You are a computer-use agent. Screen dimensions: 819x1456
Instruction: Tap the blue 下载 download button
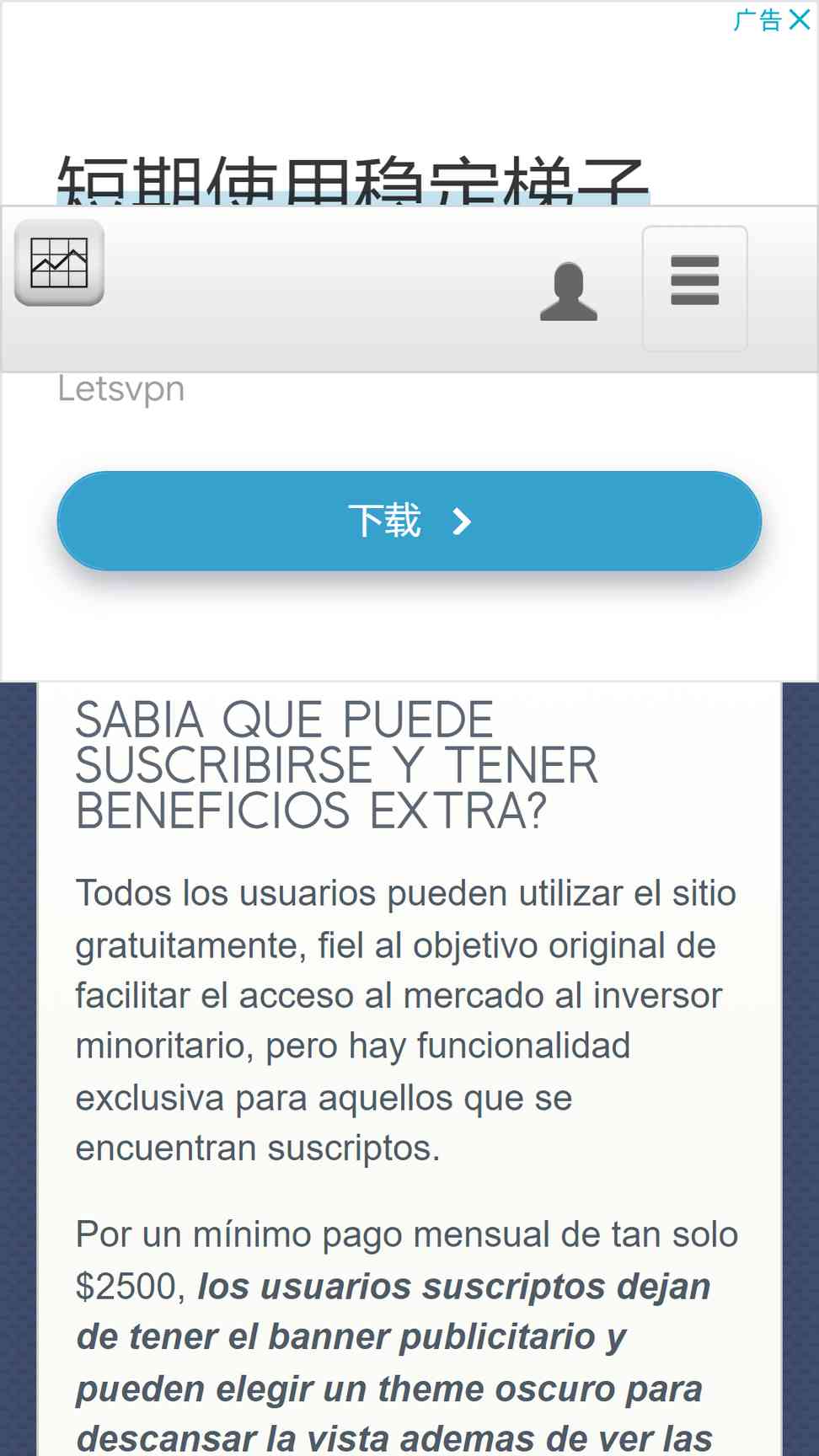pyautogui.click(x=409, y=521)
